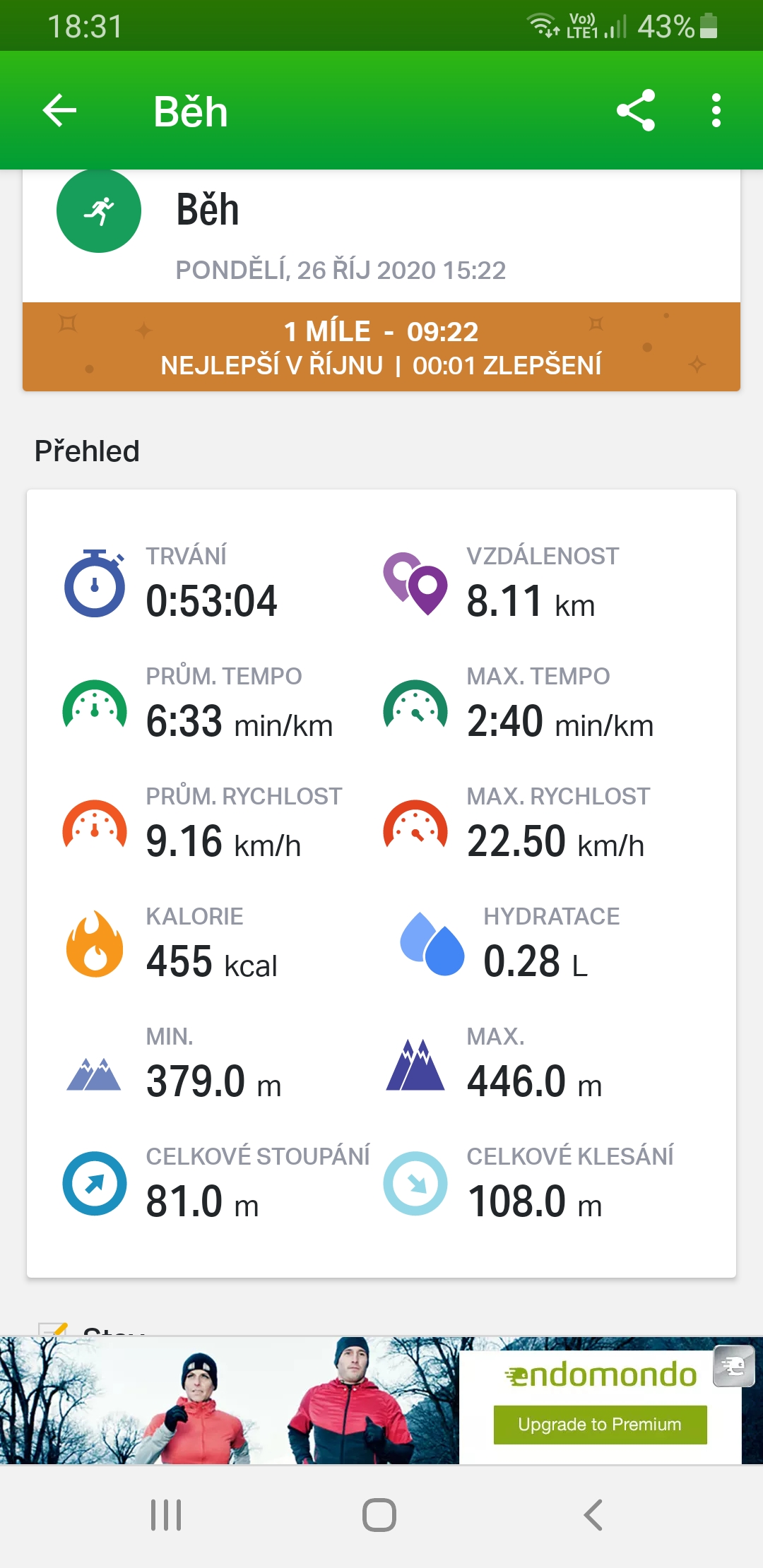Go back using the top-left arrow
763x1568 pixels.
coord(59,110)
